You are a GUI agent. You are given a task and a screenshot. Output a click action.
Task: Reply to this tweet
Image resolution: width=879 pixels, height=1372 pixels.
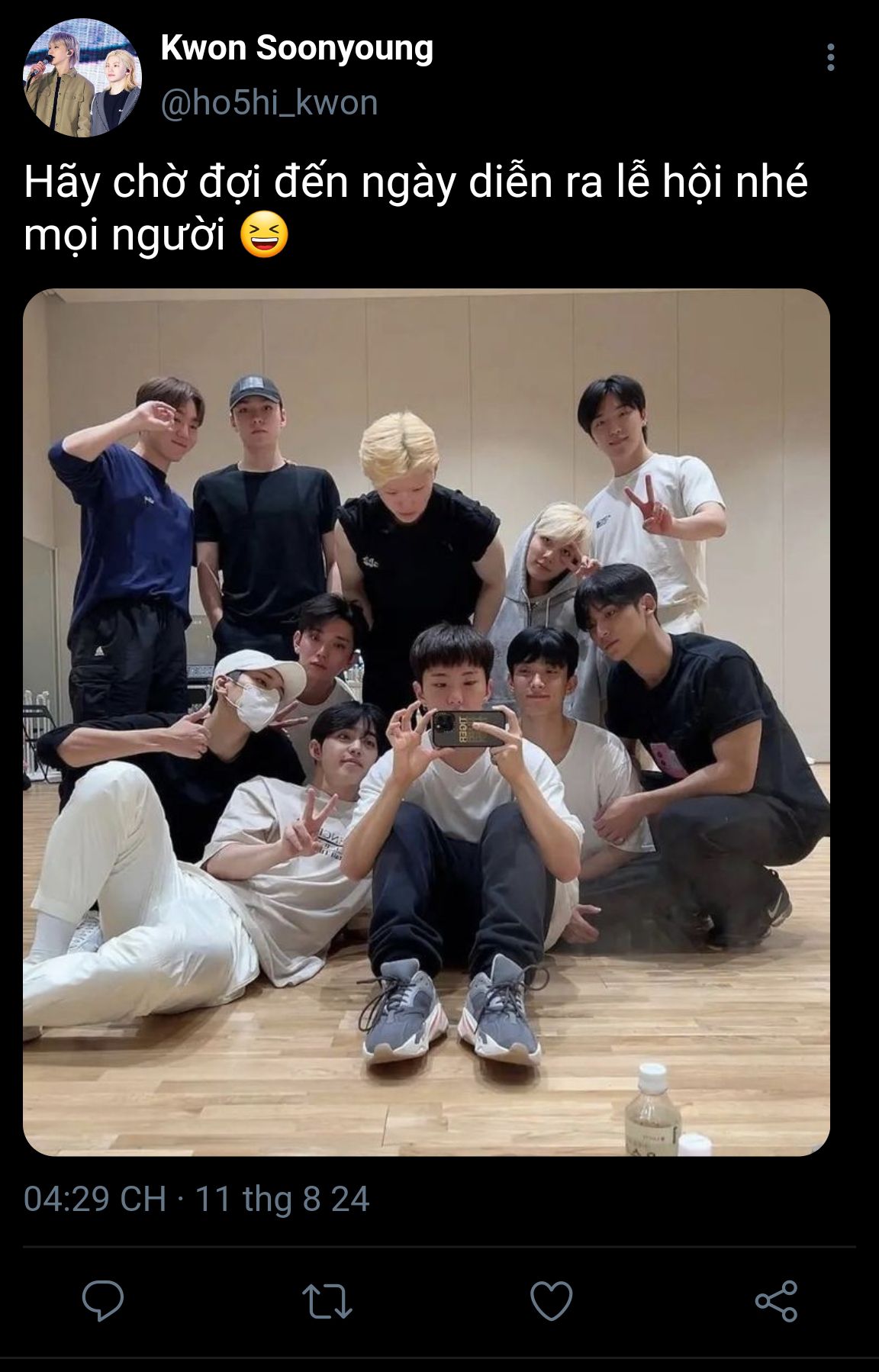[x=103, y=1300]
